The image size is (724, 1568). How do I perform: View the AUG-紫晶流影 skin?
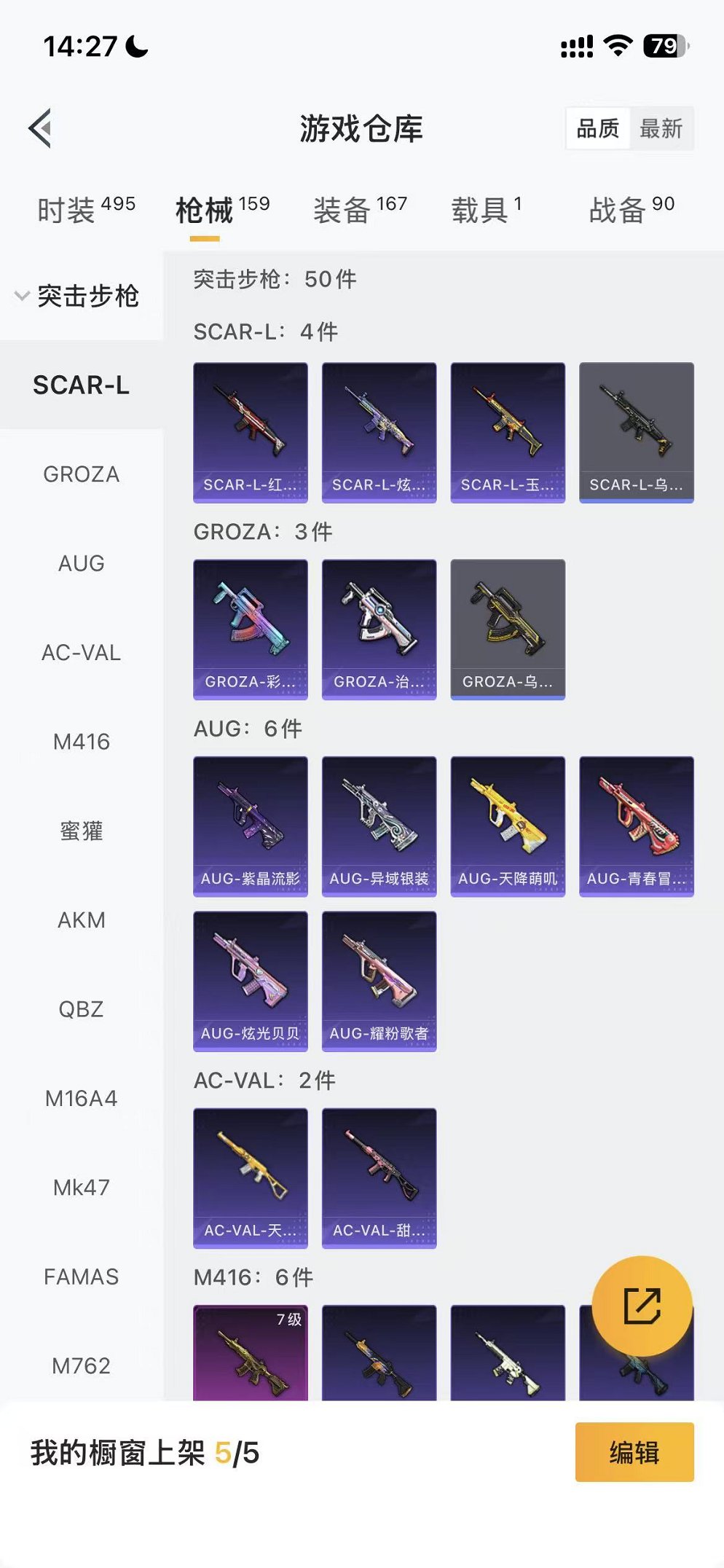(250, 826)
